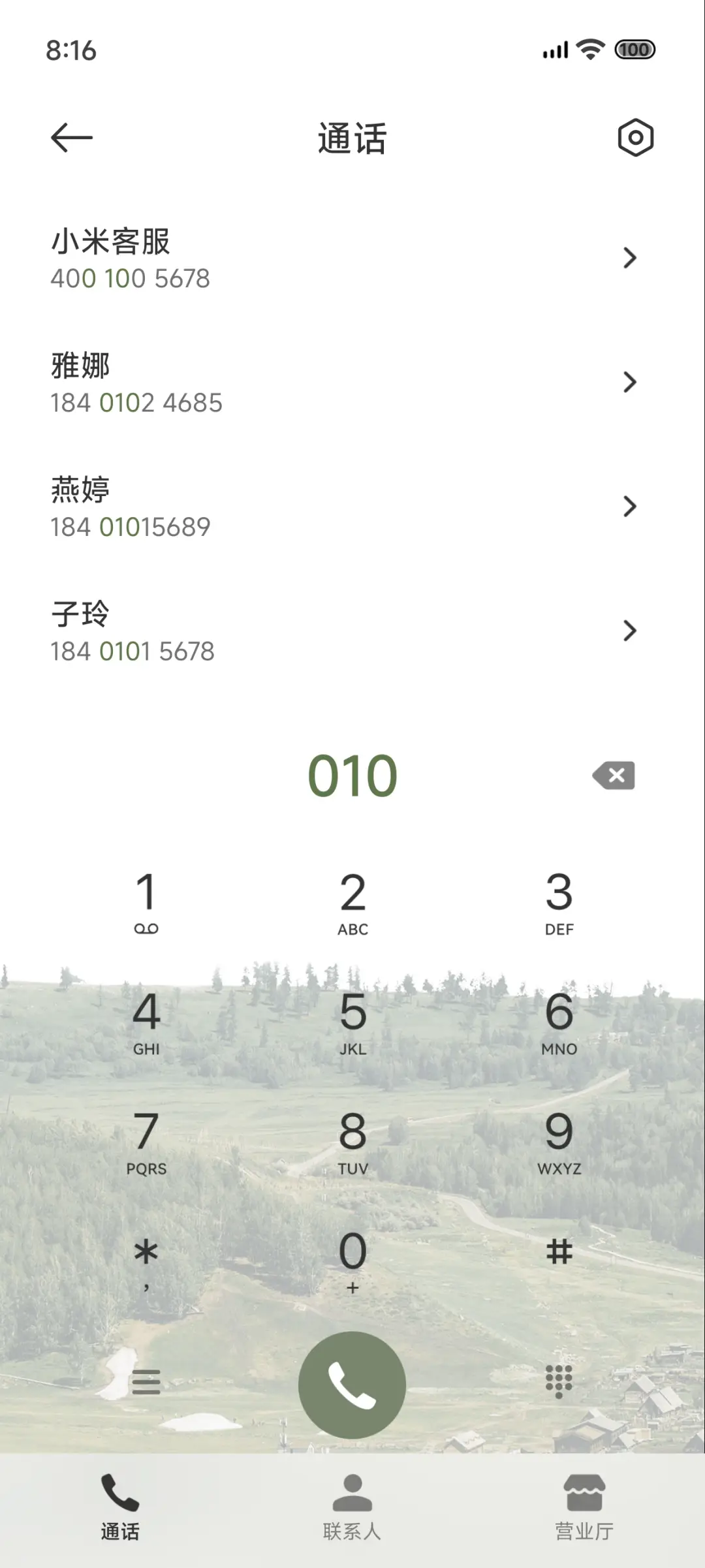The width and height of the screenshot is (705, 1568).
Task: Tap the backspace icon to delete a digit
Action: (x=612, y=776)
